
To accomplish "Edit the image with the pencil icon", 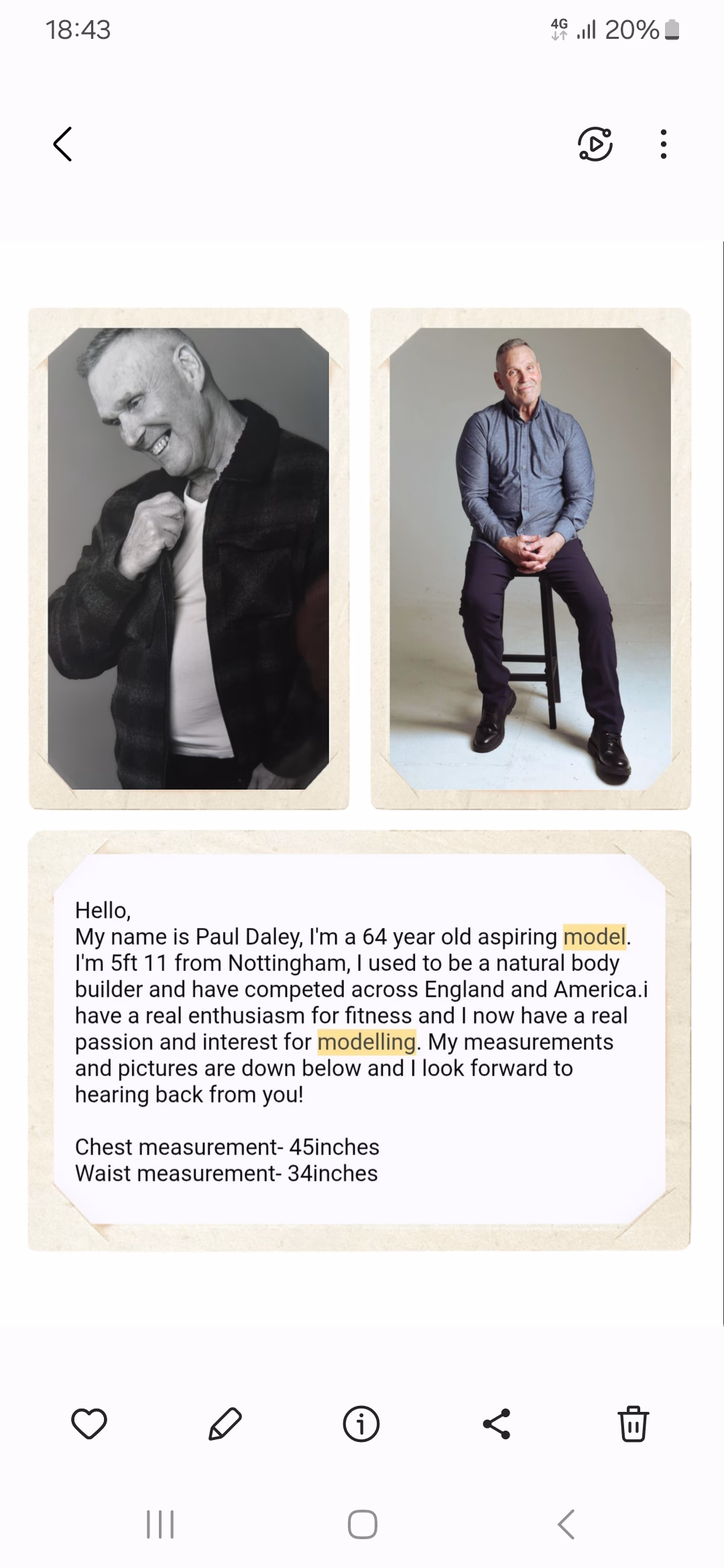I will click(225, 1424).
